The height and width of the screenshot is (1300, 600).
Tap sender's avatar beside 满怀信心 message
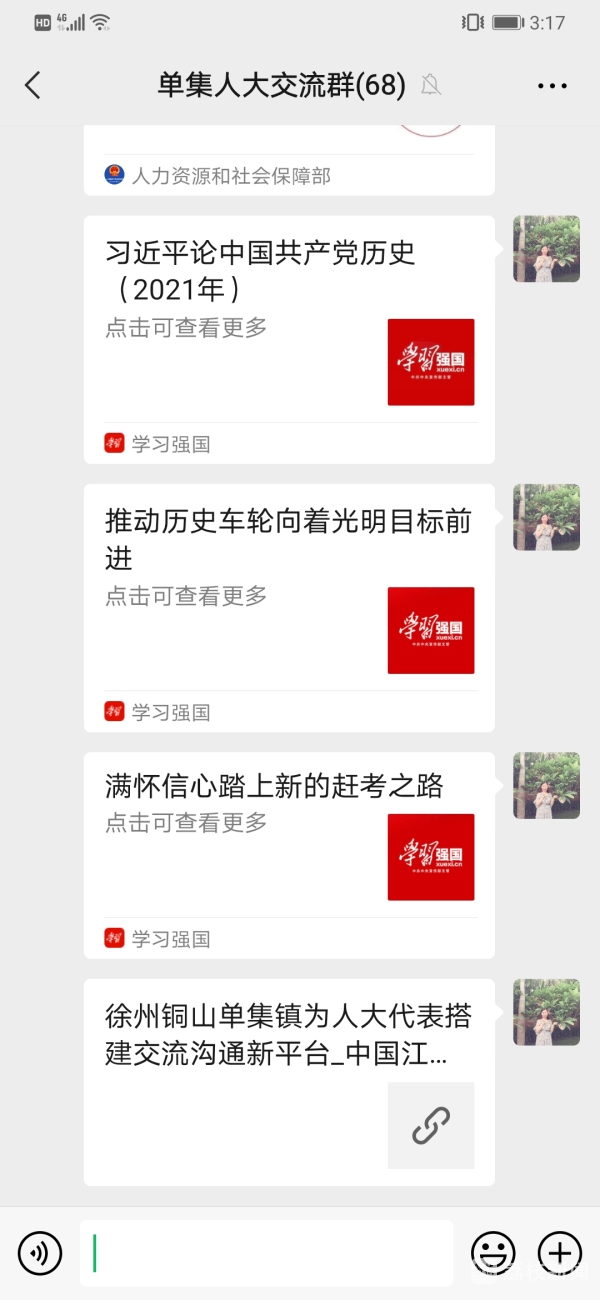[x=546, y=785]
